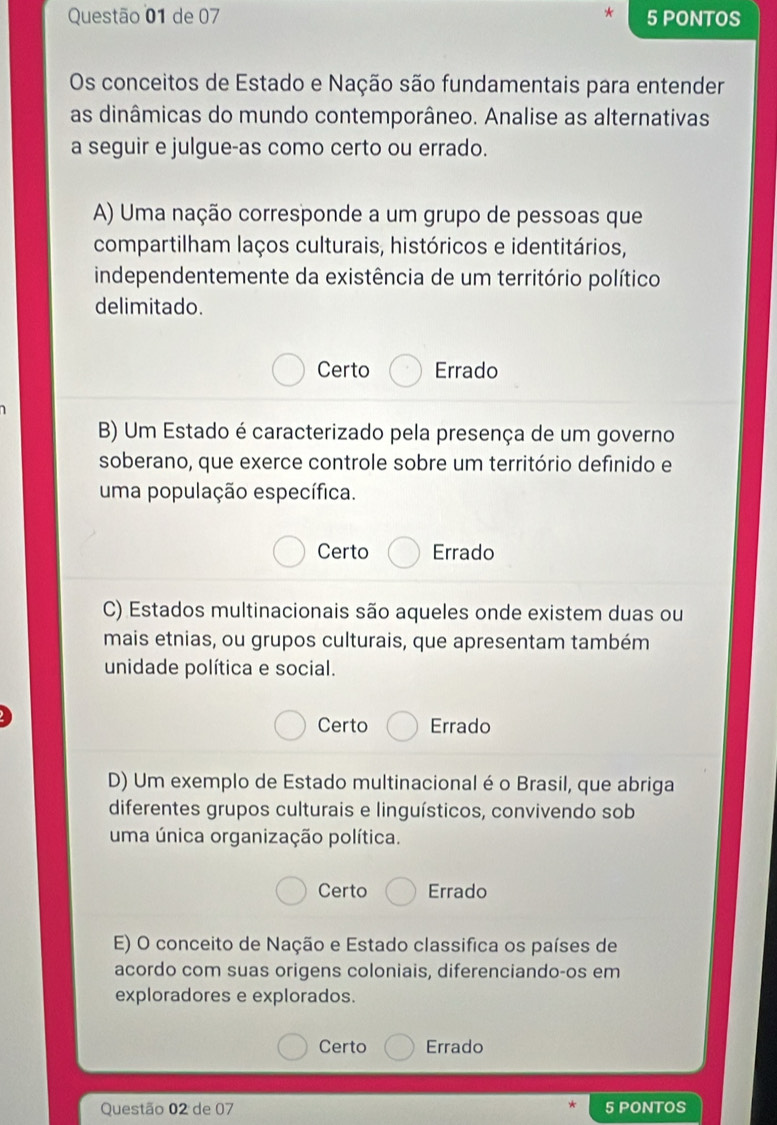The width and height of the screenshot is (777, 1125).
Task: Select Certo for statement A
Action: click(x=289, y=371)
